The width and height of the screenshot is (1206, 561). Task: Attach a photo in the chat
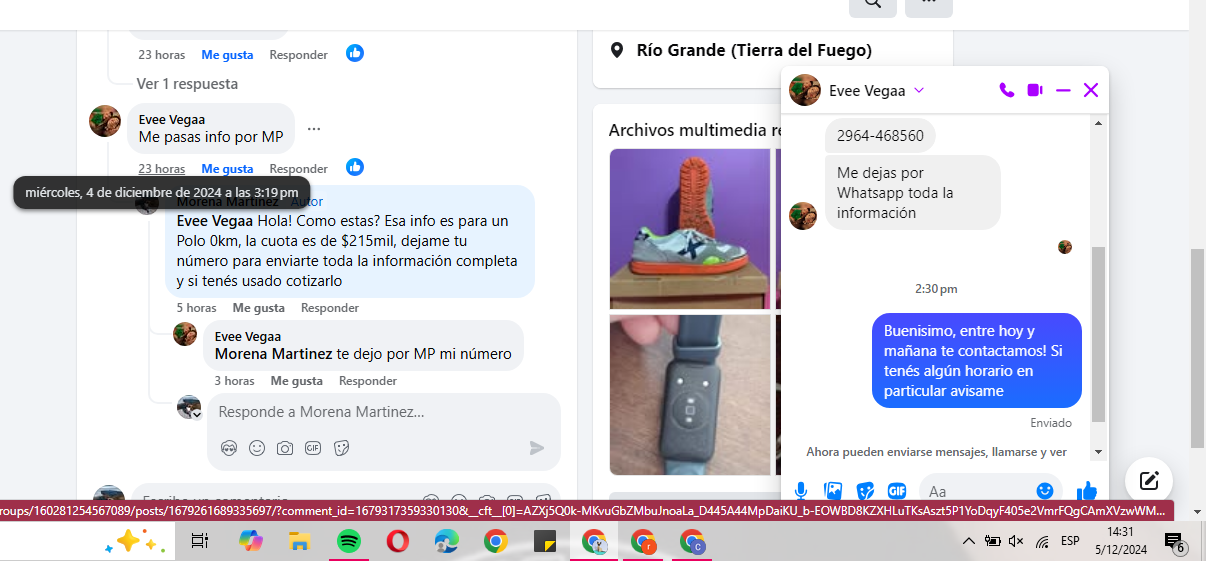pos(832,490)
